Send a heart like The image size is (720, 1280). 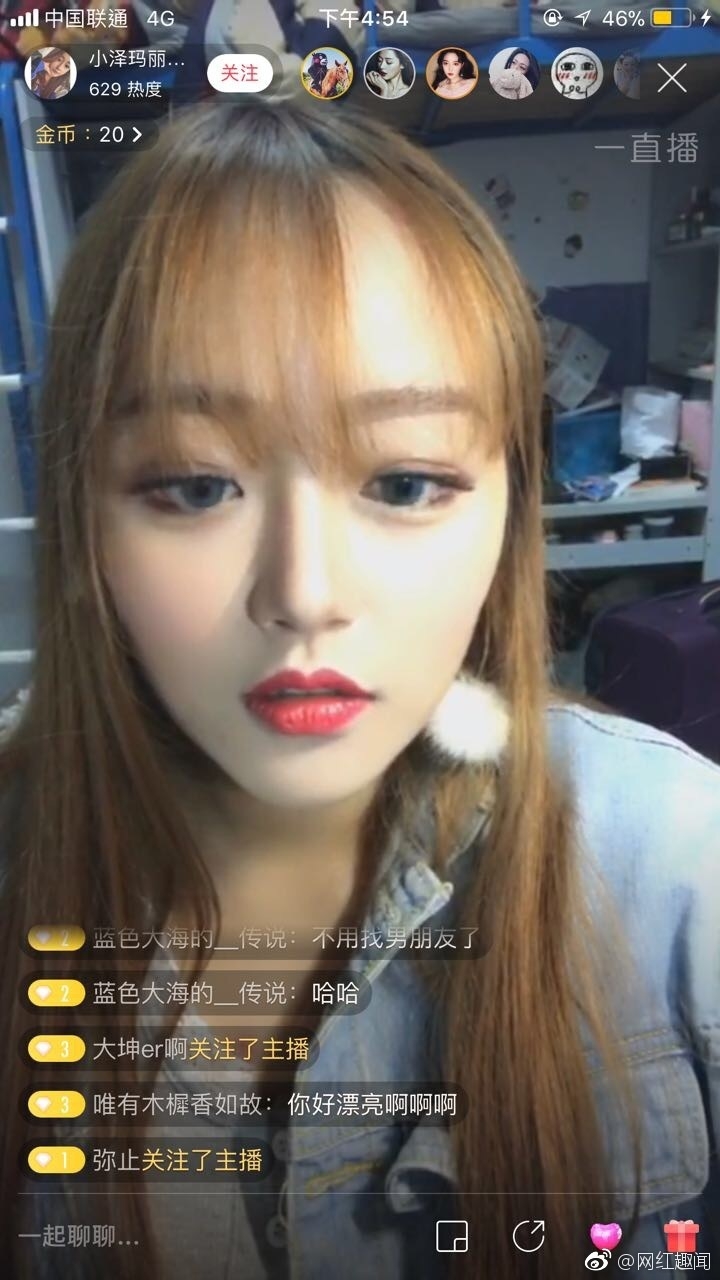(605, 1236)
